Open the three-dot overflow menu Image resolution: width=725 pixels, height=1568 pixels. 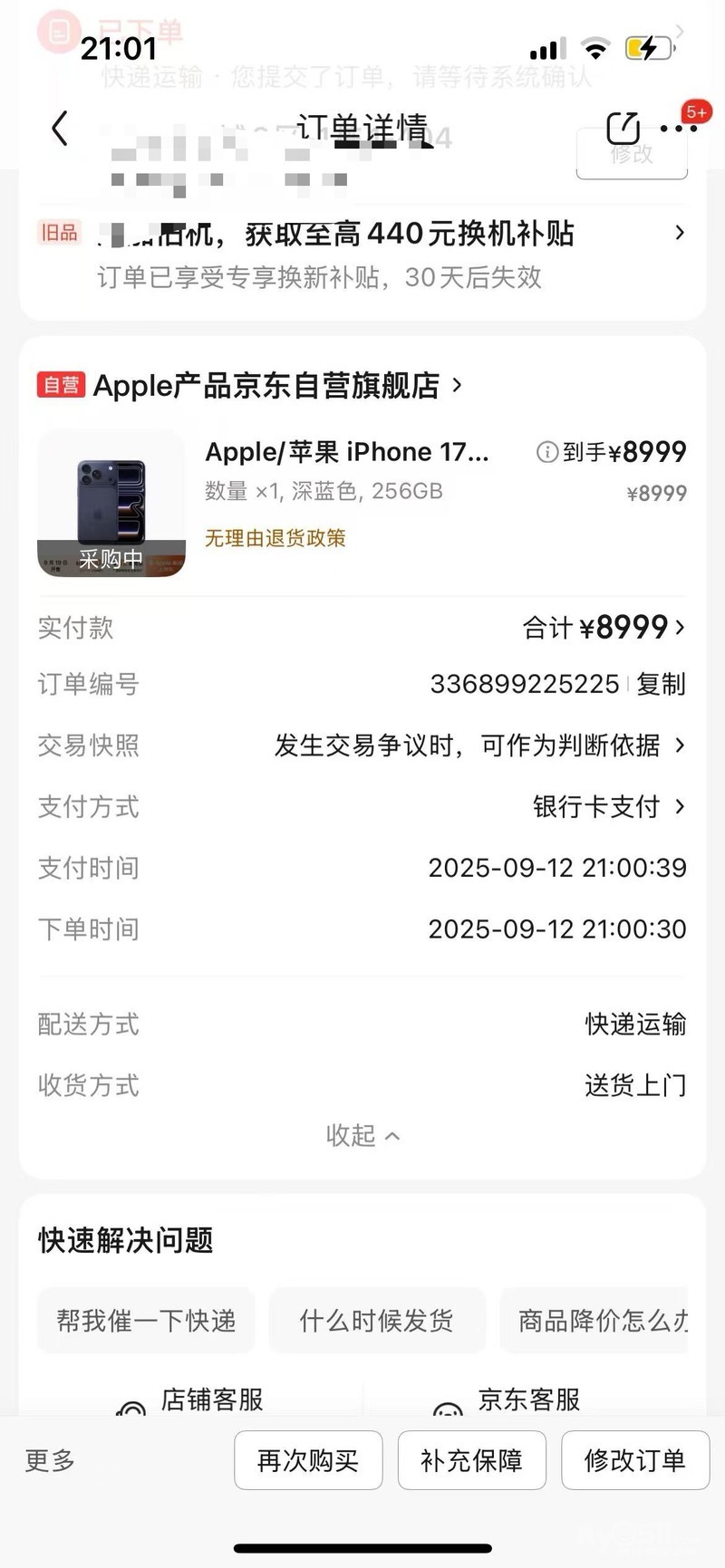click(x=679, y=129)
